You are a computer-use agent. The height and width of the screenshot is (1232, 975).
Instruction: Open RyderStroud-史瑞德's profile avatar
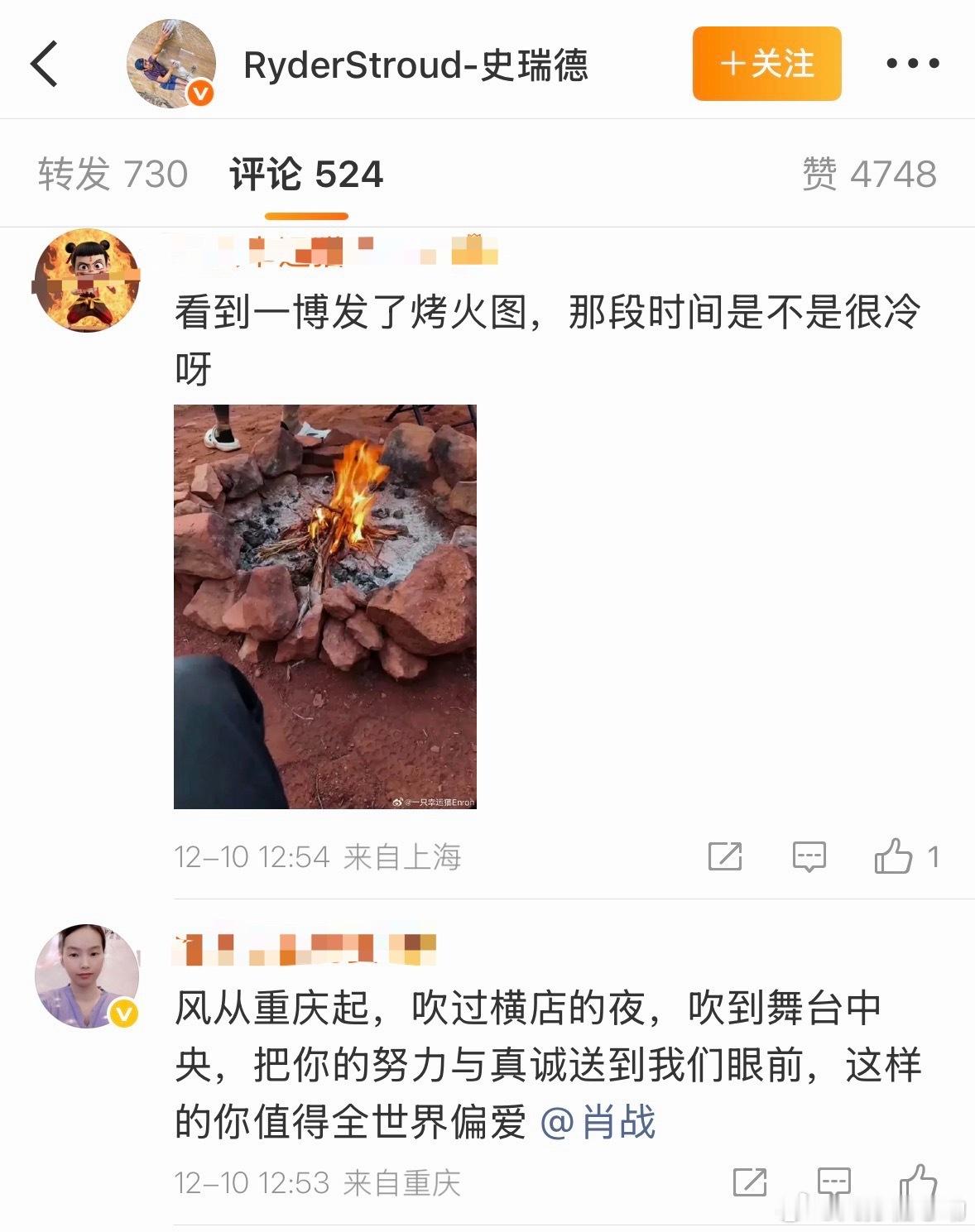[x=171, y=62]
